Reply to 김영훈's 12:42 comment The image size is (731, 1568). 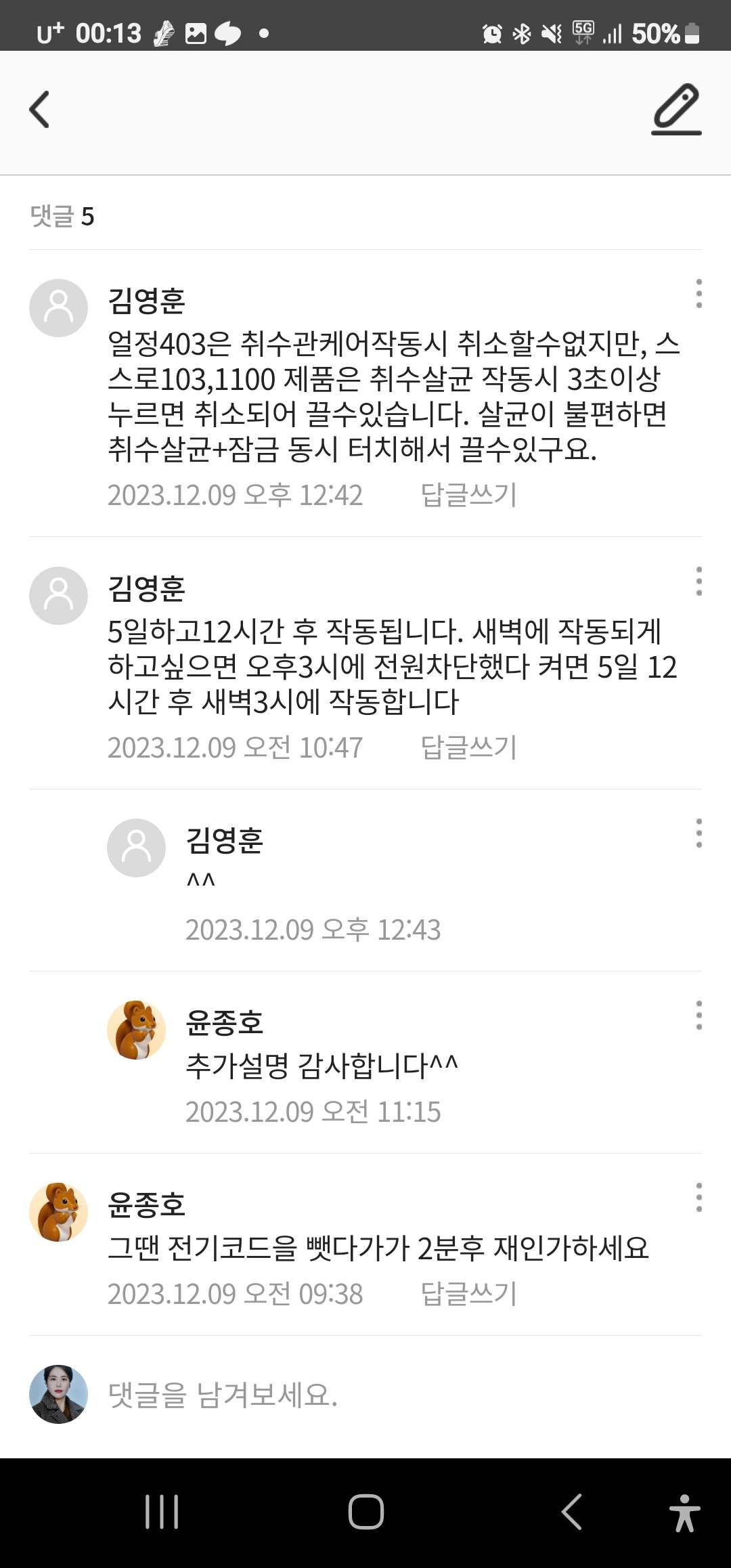coord(468,495)
